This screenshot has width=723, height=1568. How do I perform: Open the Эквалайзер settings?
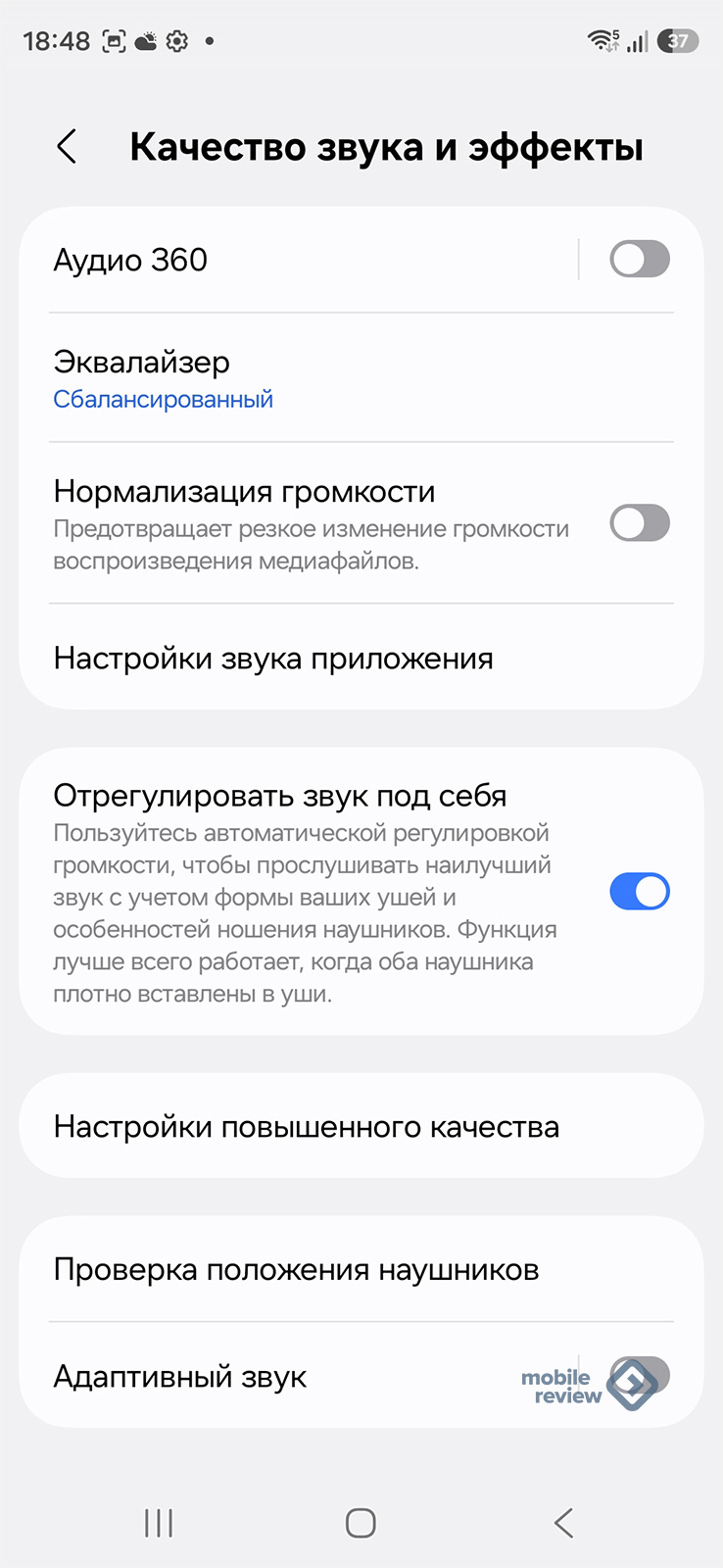point(294,378)
